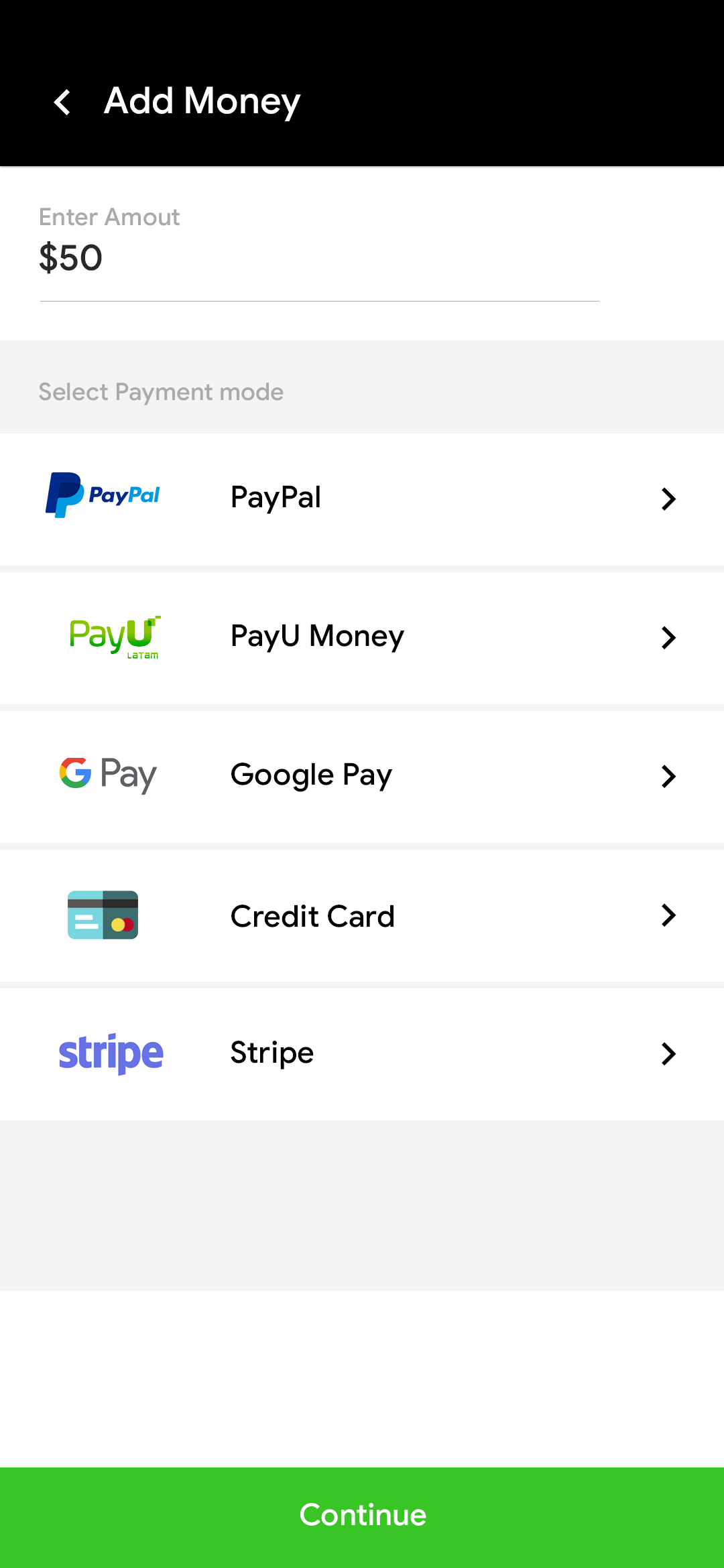Click the PayU Latam logo

tap(113, 635)
